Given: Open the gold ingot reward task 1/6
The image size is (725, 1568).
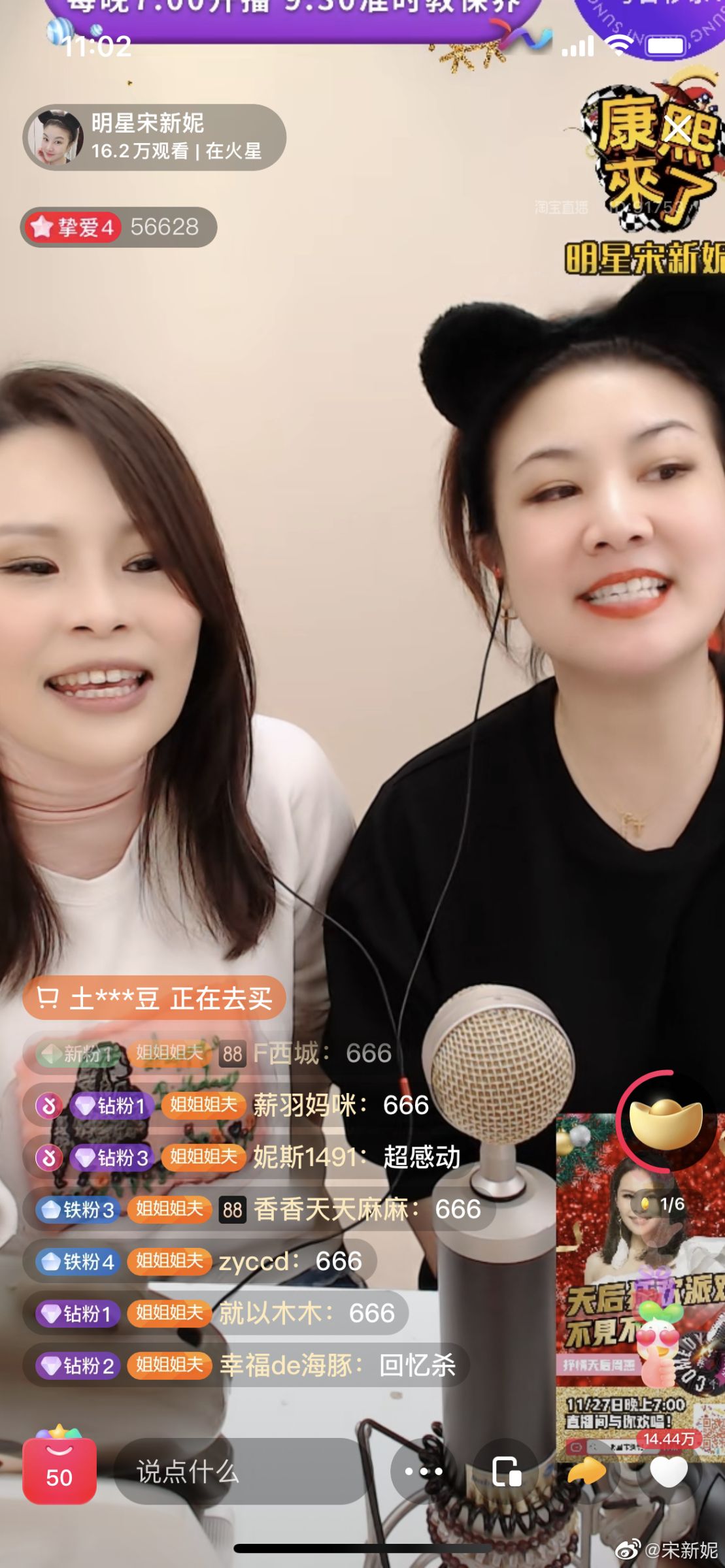Looking at the screenshot, I should 665,1122.
